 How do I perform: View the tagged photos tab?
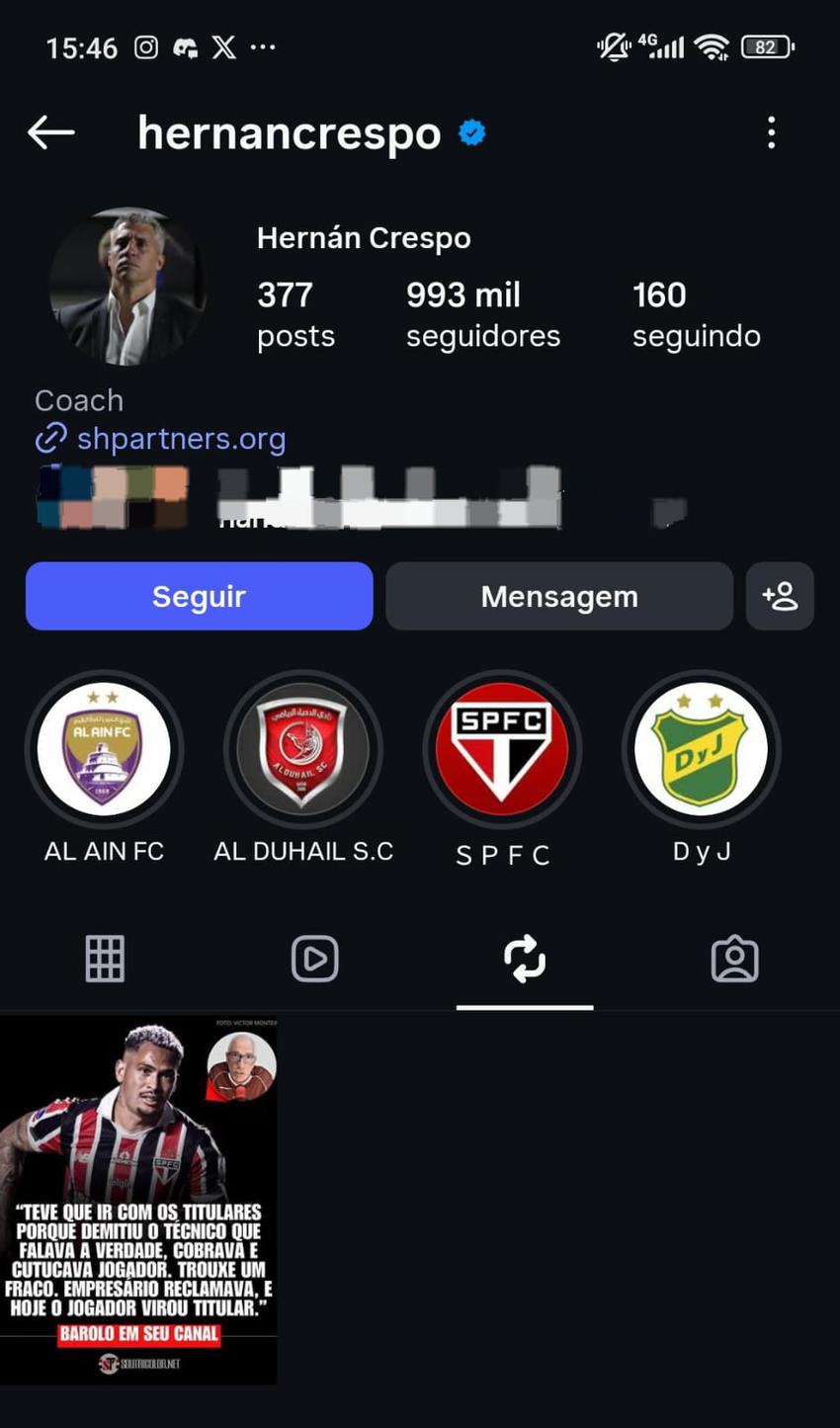[x=734, y=958]
